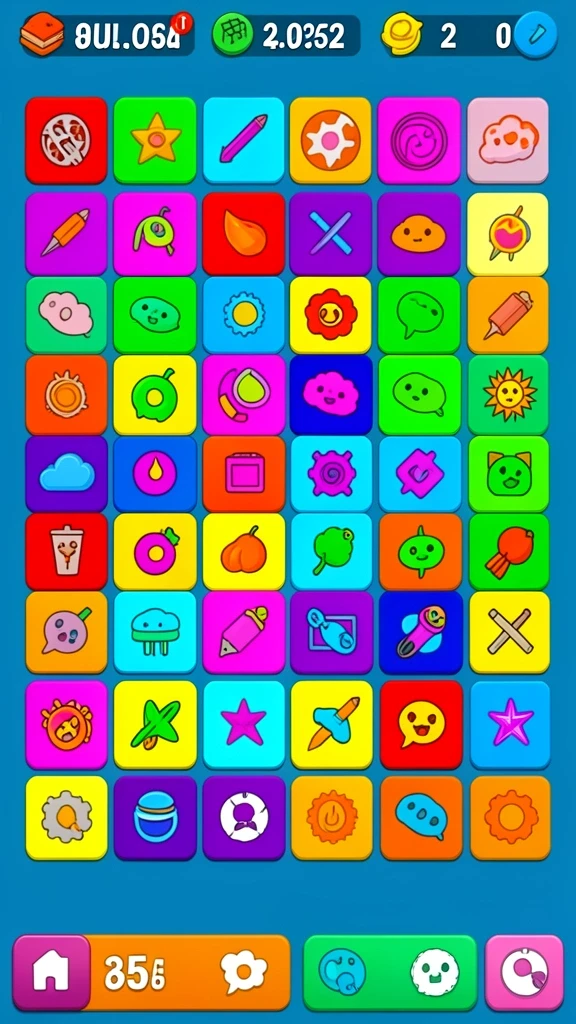Image resolution: width=576 pixels, height=1024 pixels.
Task: Tap the blue pencil button at top right
Action: tap(536, 35)
